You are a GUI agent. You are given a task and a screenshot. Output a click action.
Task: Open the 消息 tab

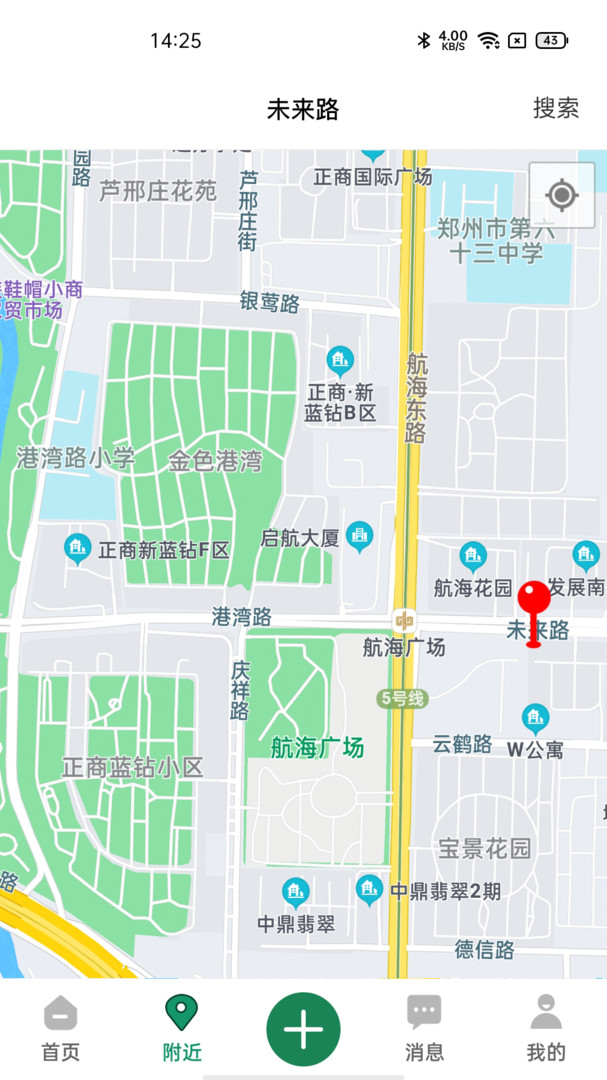click(424, 1028)
